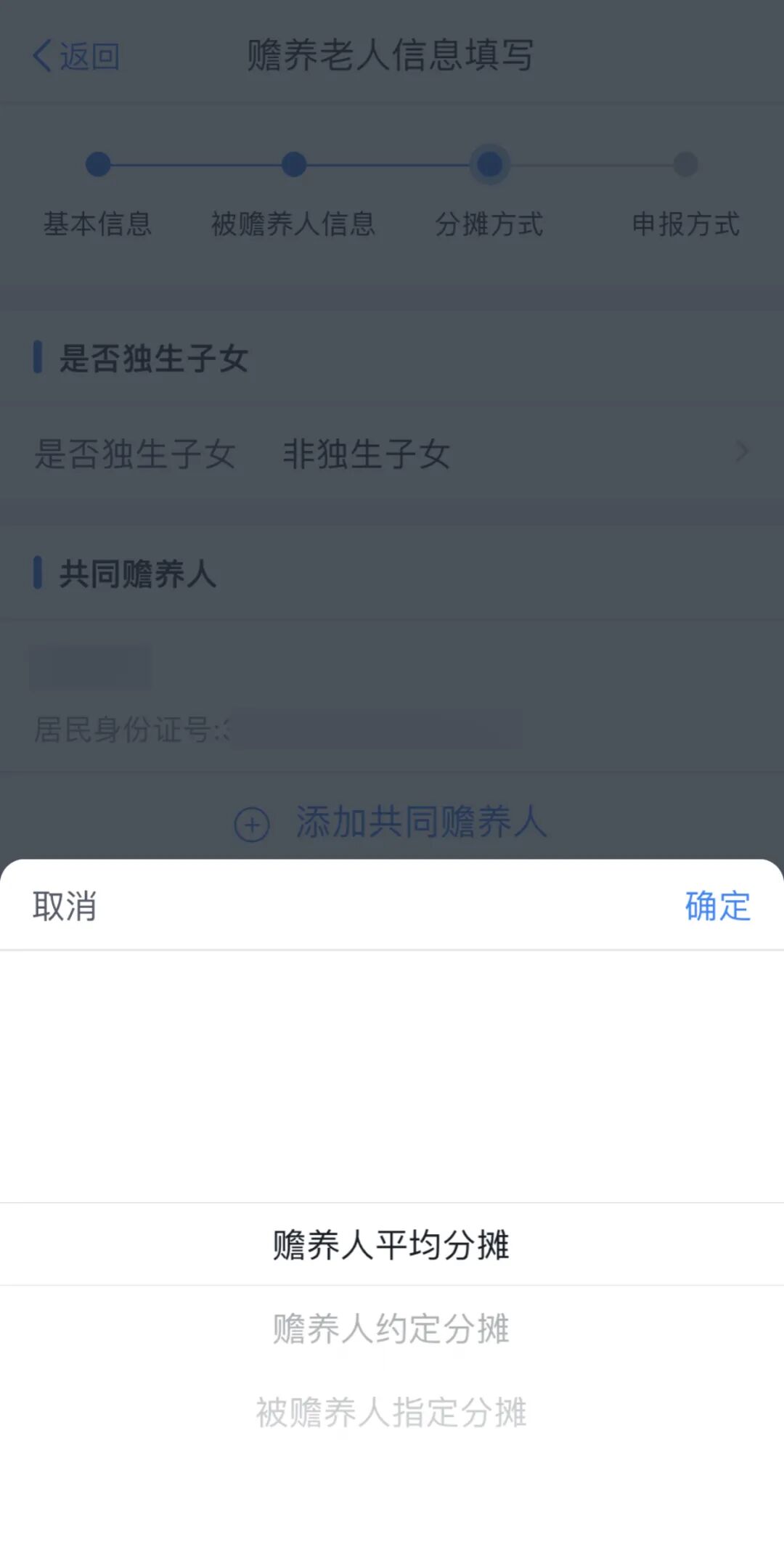Tap 取消 to cancel the picker
Screen dimensions: 784x1568
pos(64,906)
